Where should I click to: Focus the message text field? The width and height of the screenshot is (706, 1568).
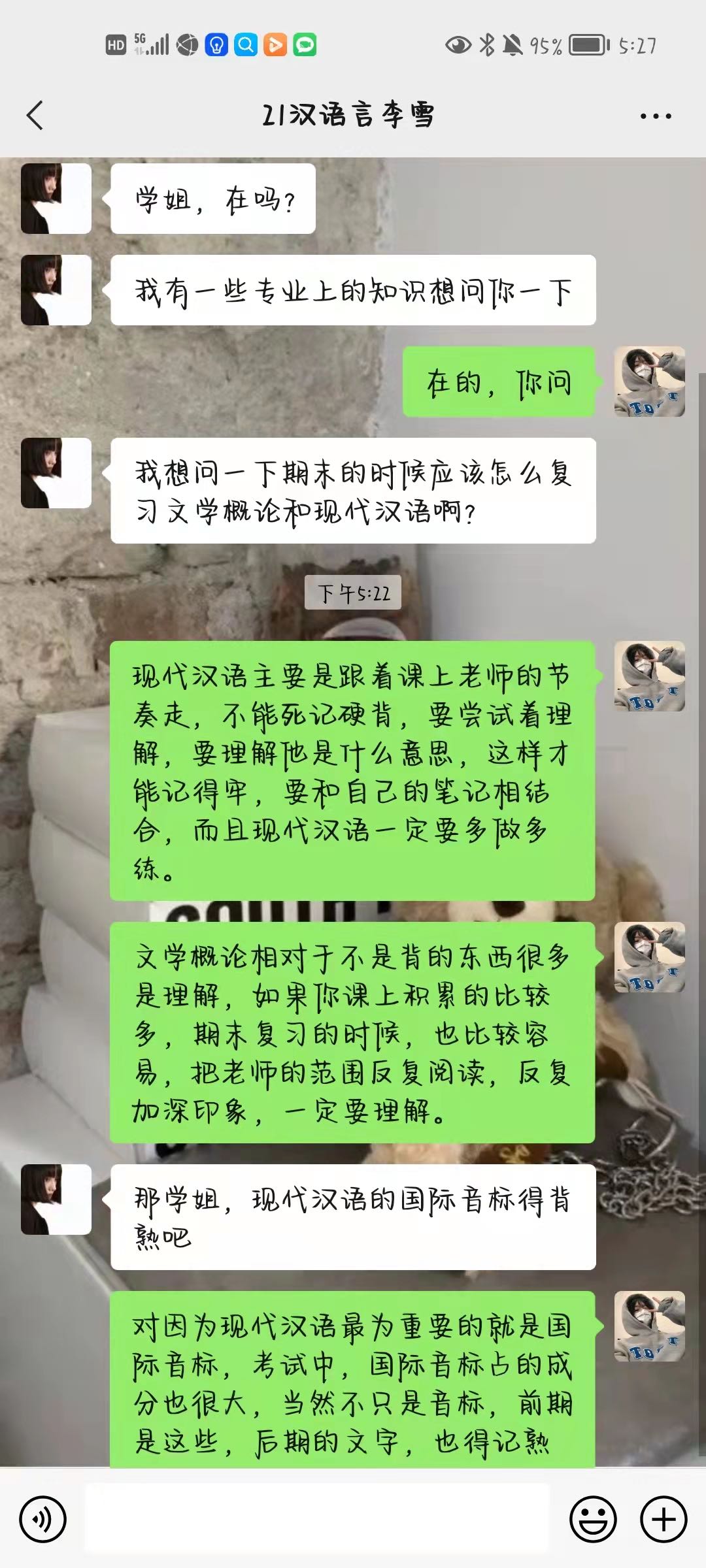(x=317, y=1517)
